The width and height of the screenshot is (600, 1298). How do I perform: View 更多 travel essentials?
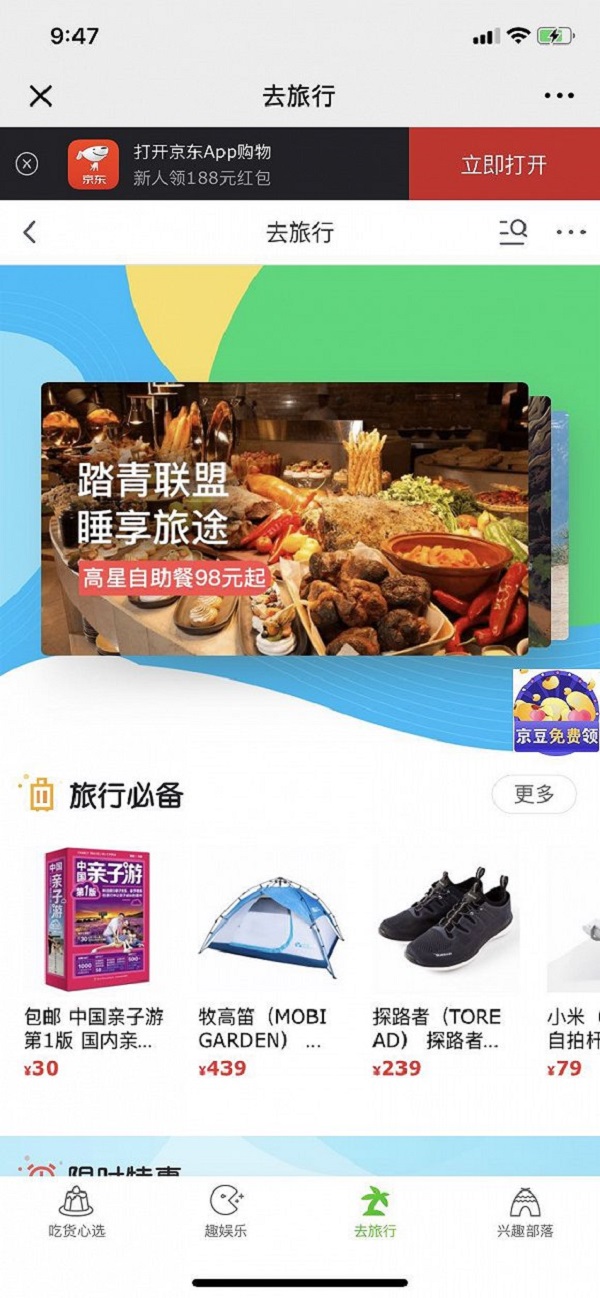(x=534, y=794)
